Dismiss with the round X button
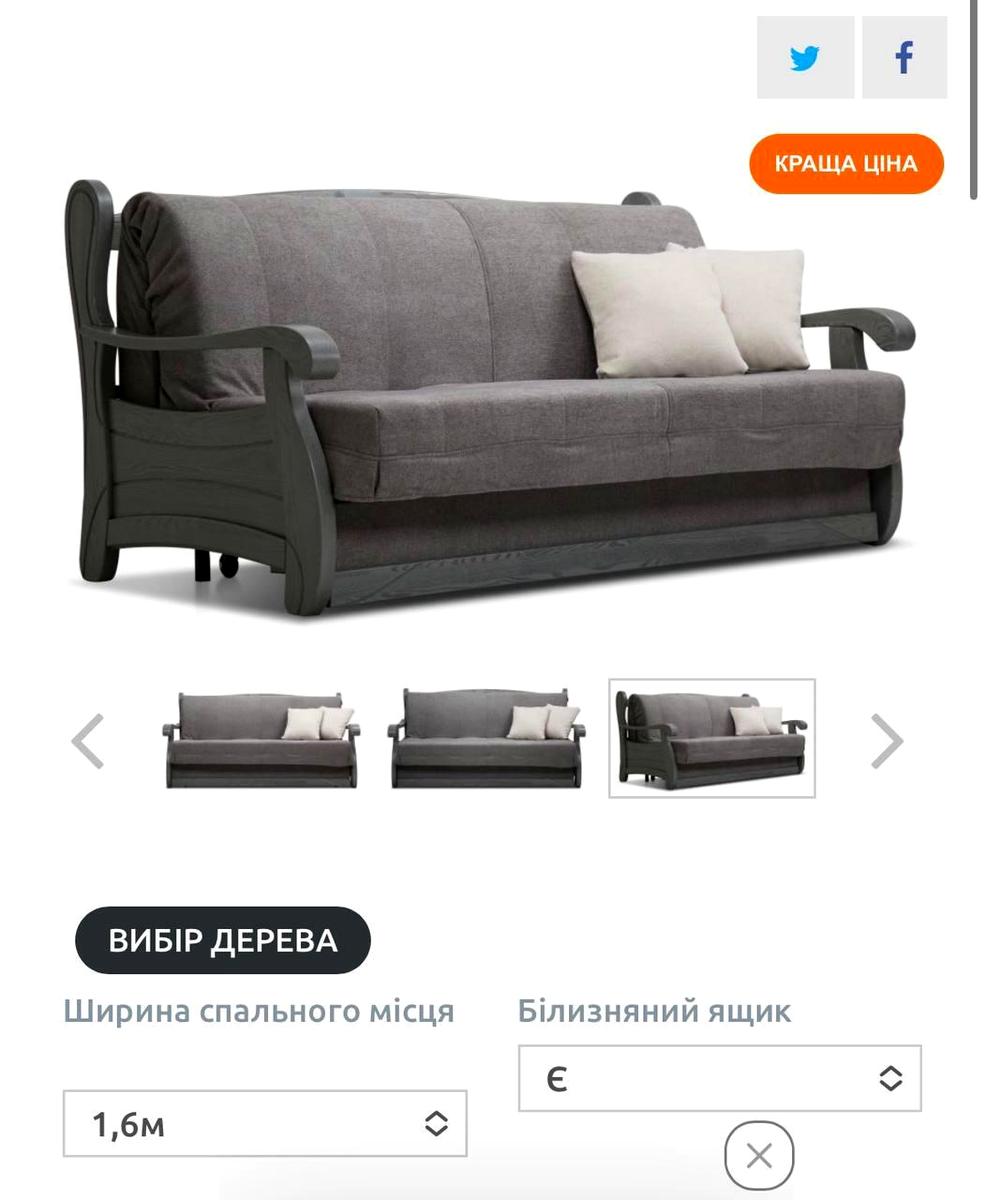The width and height of the screenshot is (985, 1200). point(759,1156)
